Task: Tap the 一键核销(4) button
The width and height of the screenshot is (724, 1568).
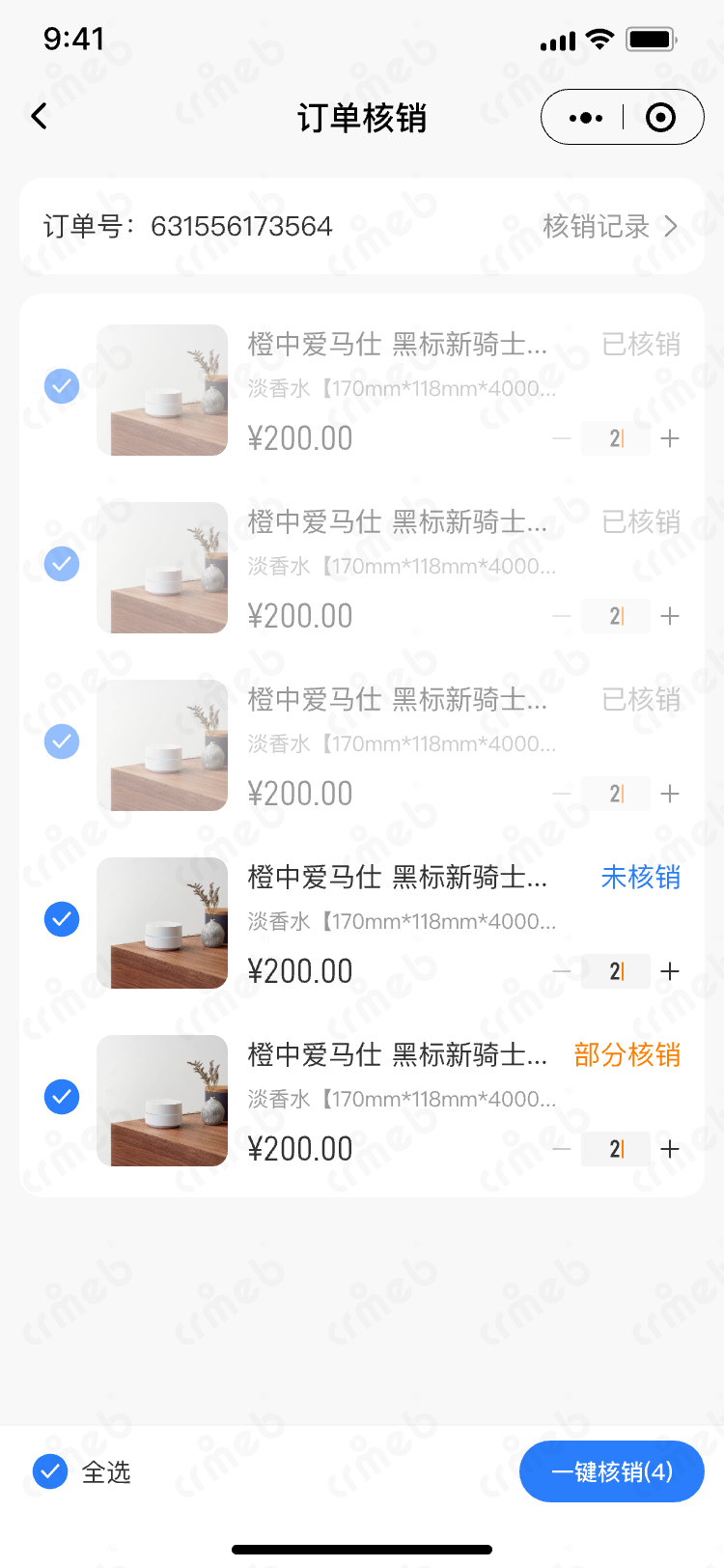Action: [612, 1471]
